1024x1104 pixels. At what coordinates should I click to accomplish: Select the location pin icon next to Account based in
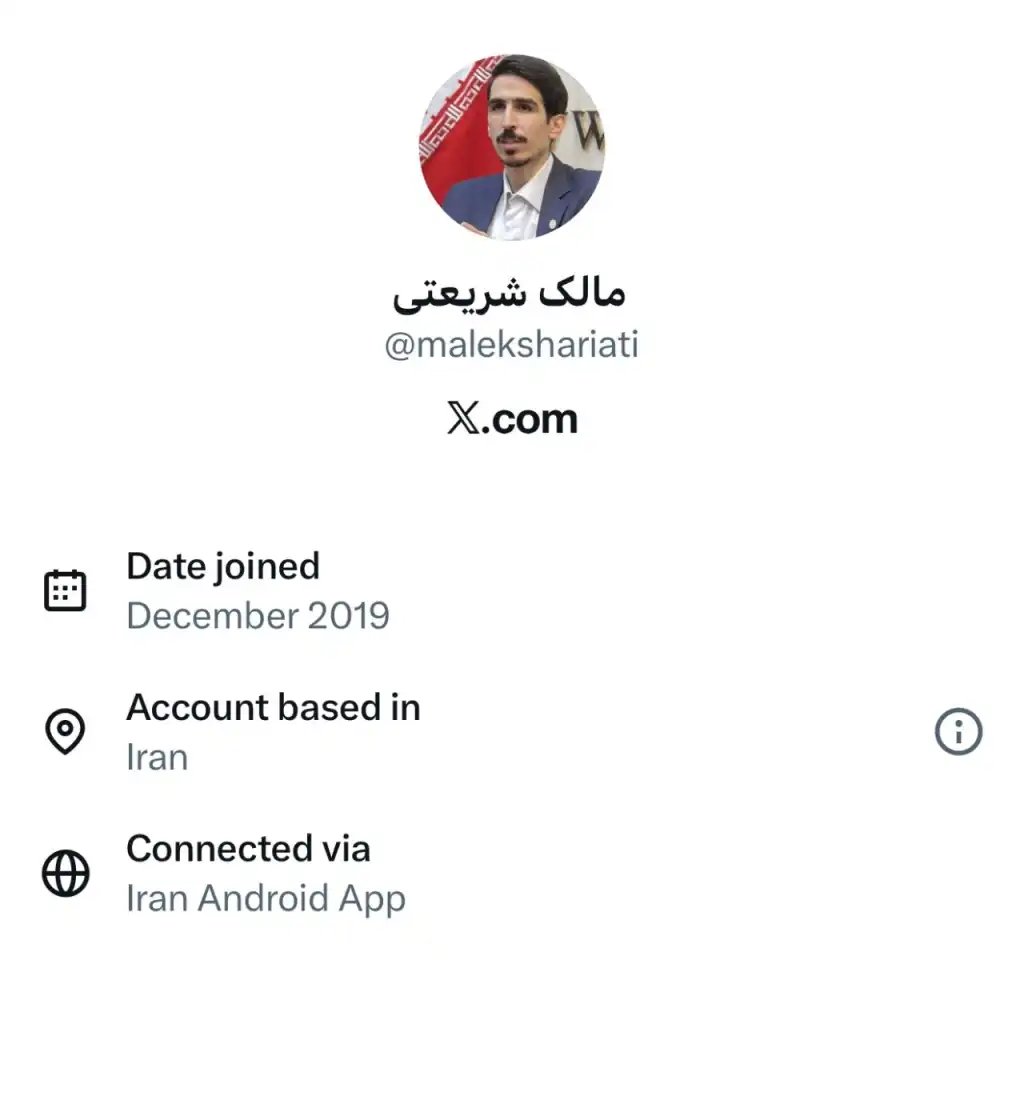(63, 730)
